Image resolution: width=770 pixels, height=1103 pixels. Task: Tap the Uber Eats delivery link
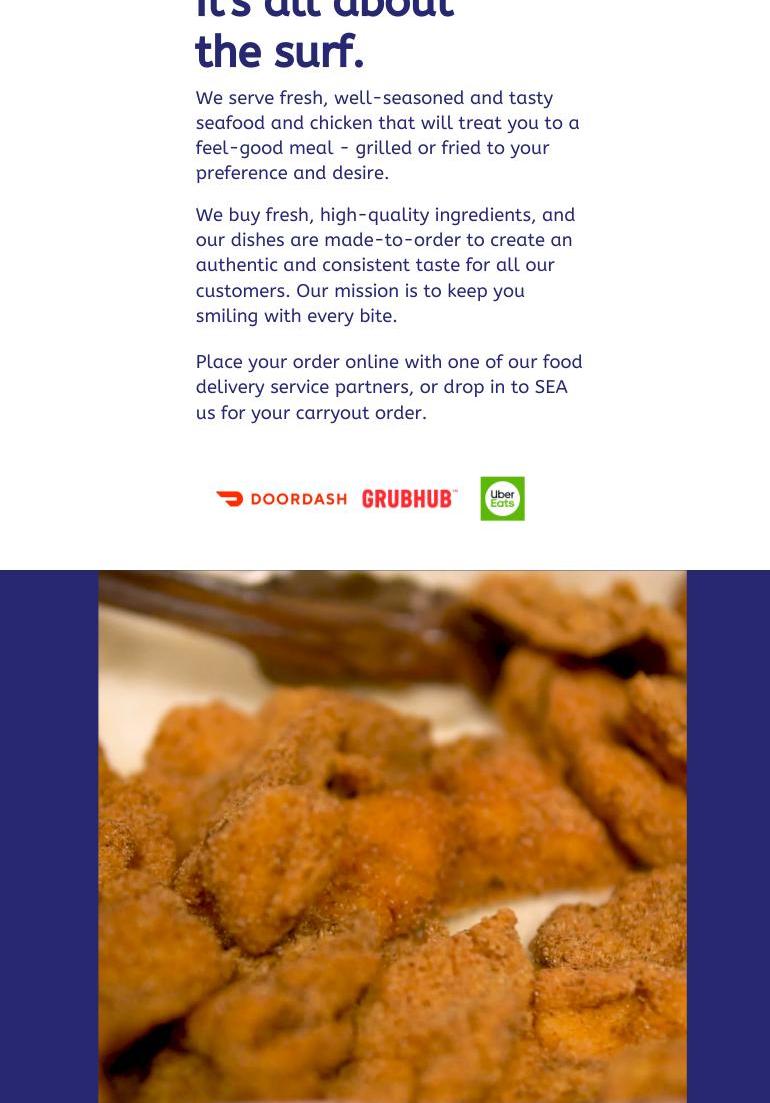pos(502,498)
